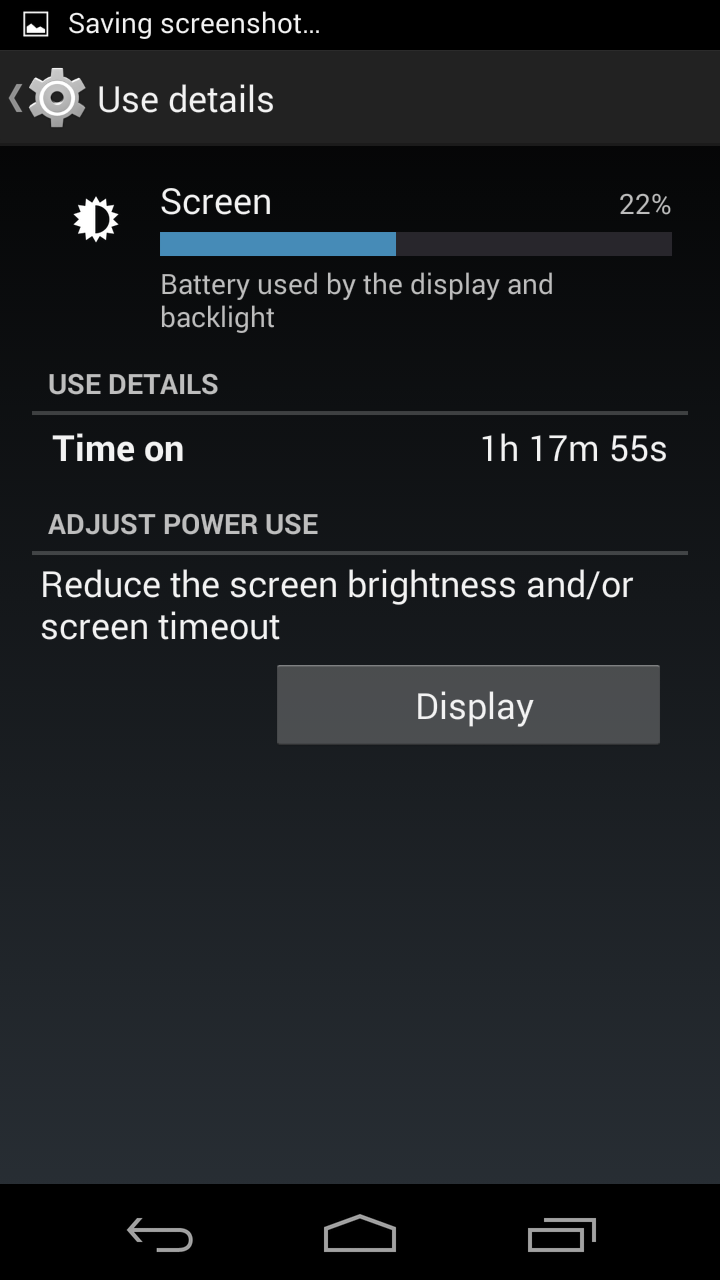720x1280 pixels.
Task: Tap the system back button
Action: click(x=160, y=1235)
